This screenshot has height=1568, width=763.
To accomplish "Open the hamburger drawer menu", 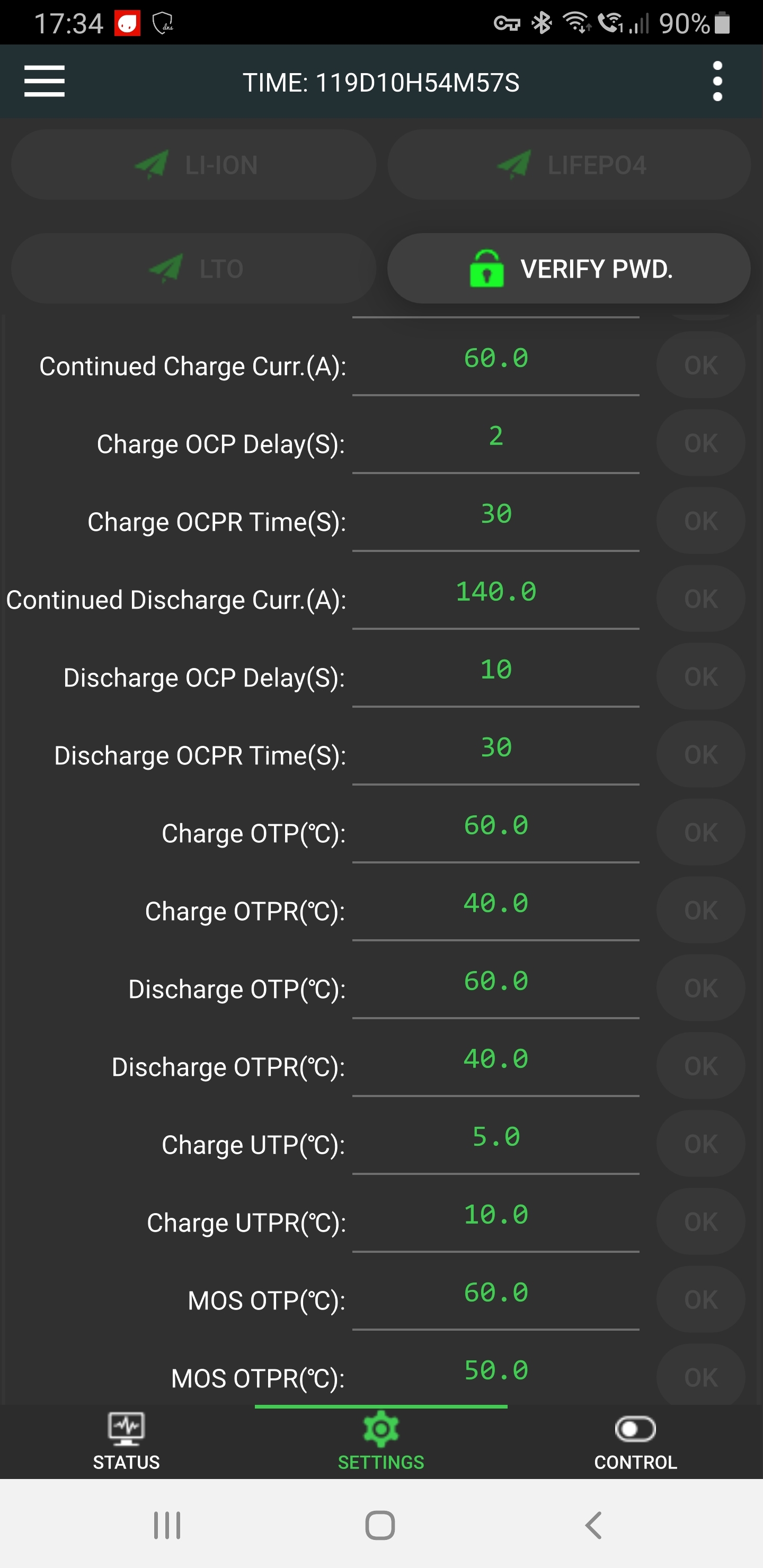I will tap(45, 82).
